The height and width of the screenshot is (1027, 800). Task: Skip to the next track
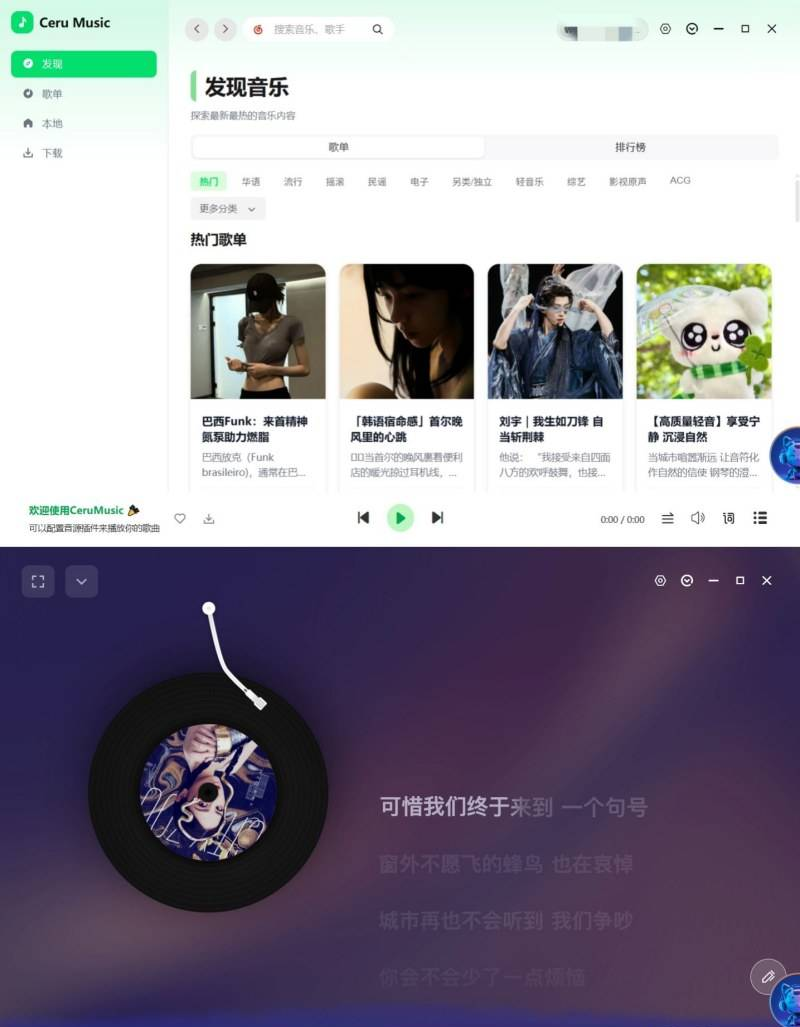[437, 518]
